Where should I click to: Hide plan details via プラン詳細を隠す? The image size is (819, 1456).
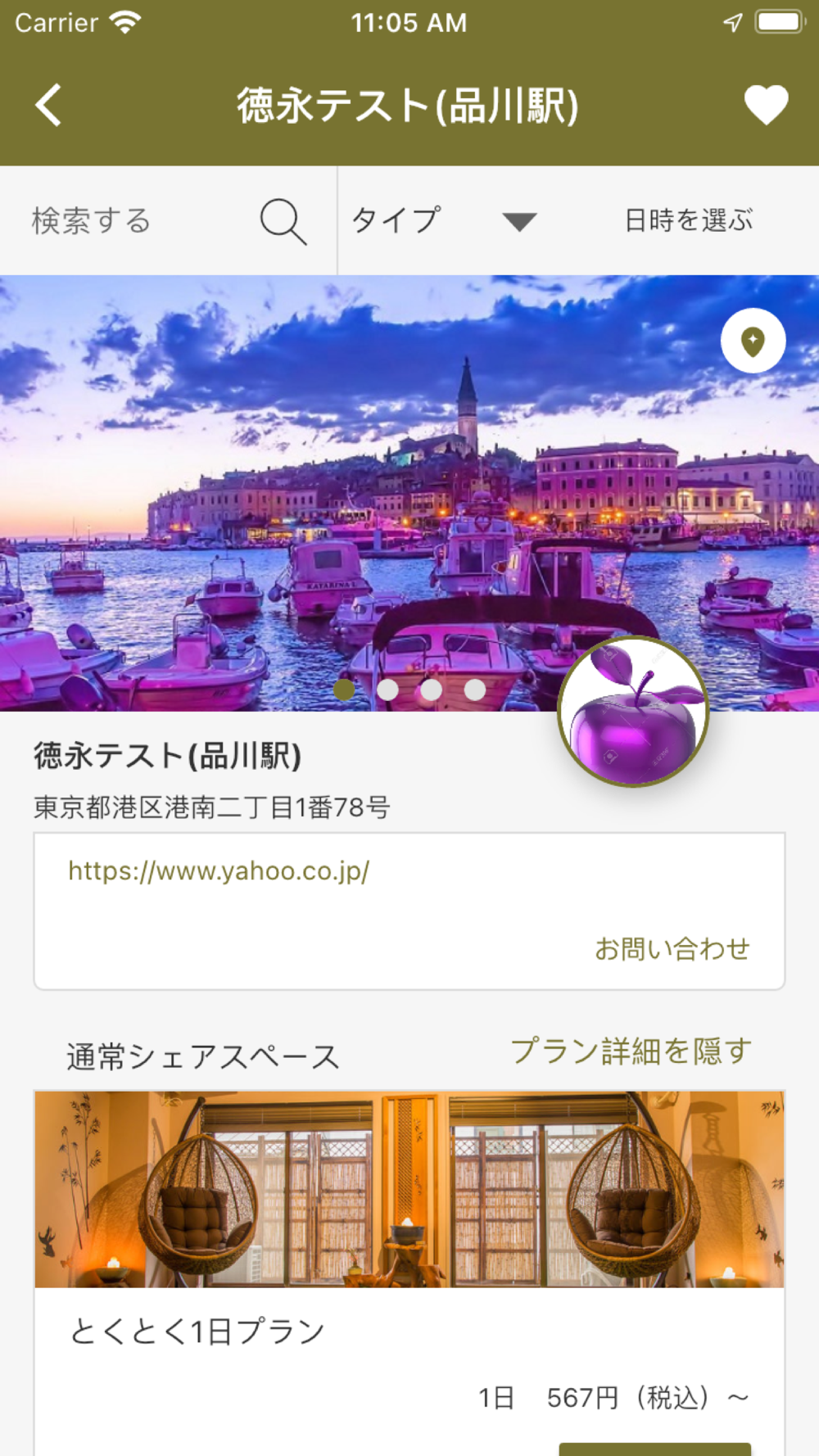[631, 1051]
